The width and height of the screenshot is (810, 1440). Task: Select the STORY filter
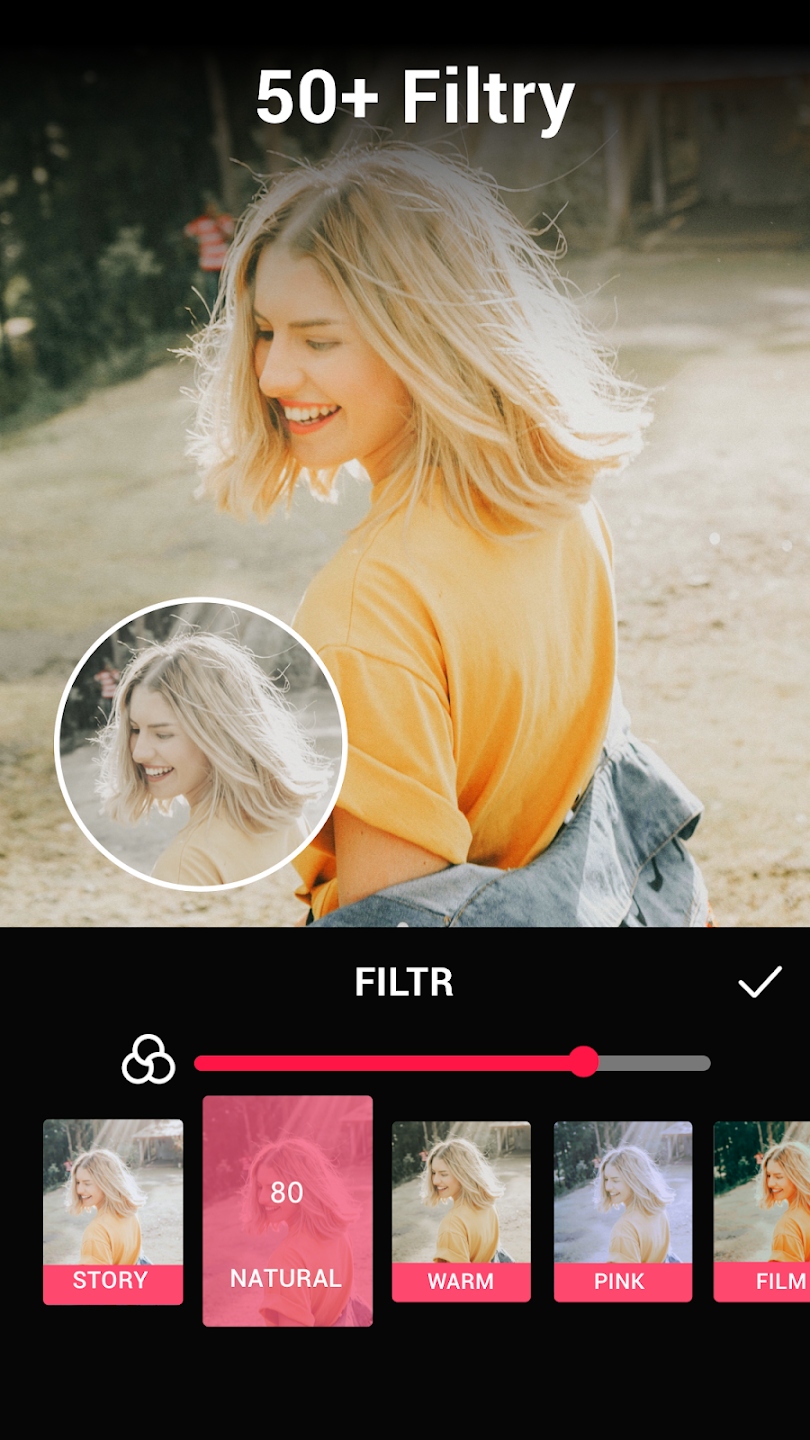coord(113,1211)
